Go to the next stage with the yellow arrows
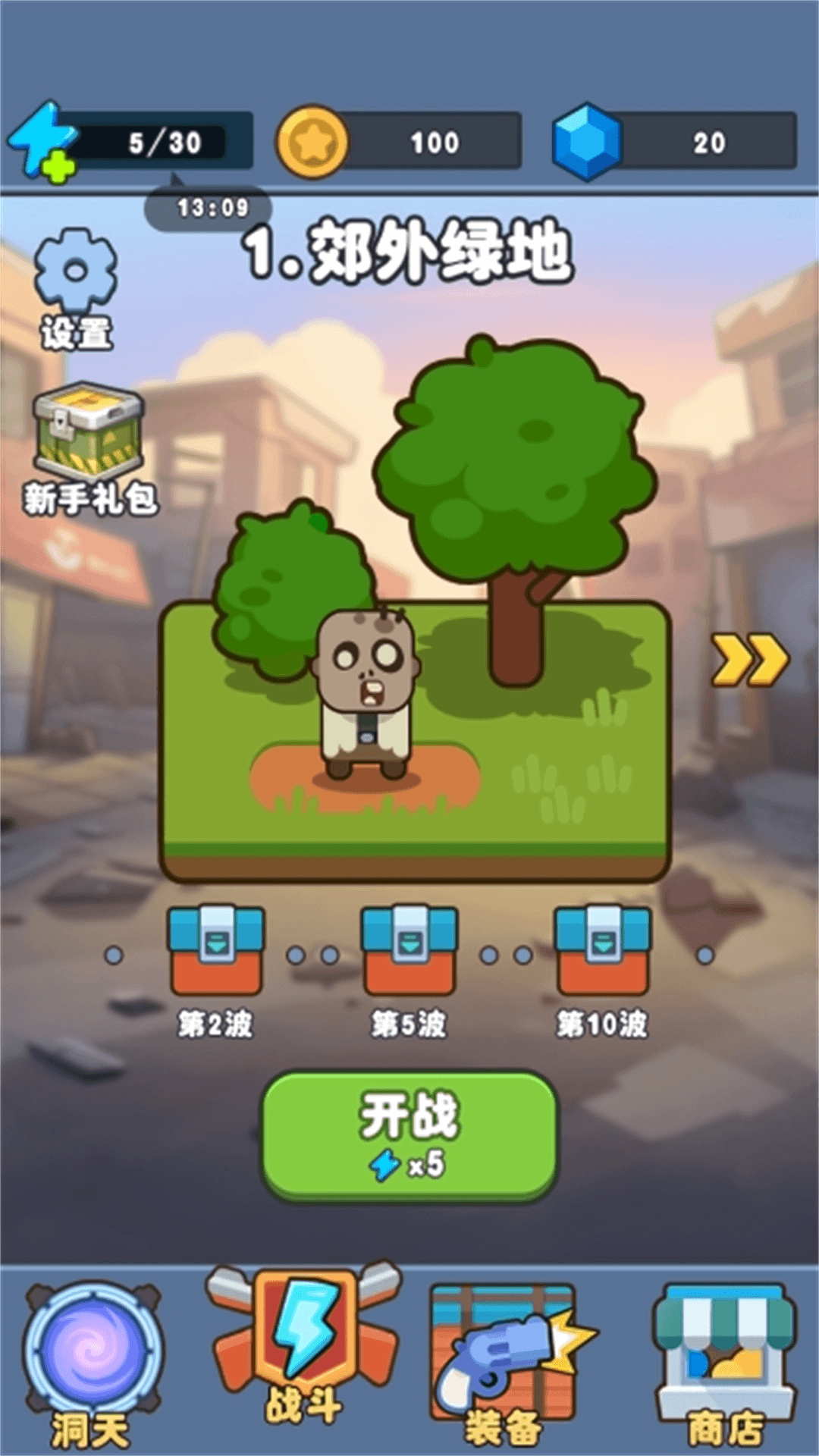Image resolution: width=819 pixels, height=1456 pixels. coord(749,661)
